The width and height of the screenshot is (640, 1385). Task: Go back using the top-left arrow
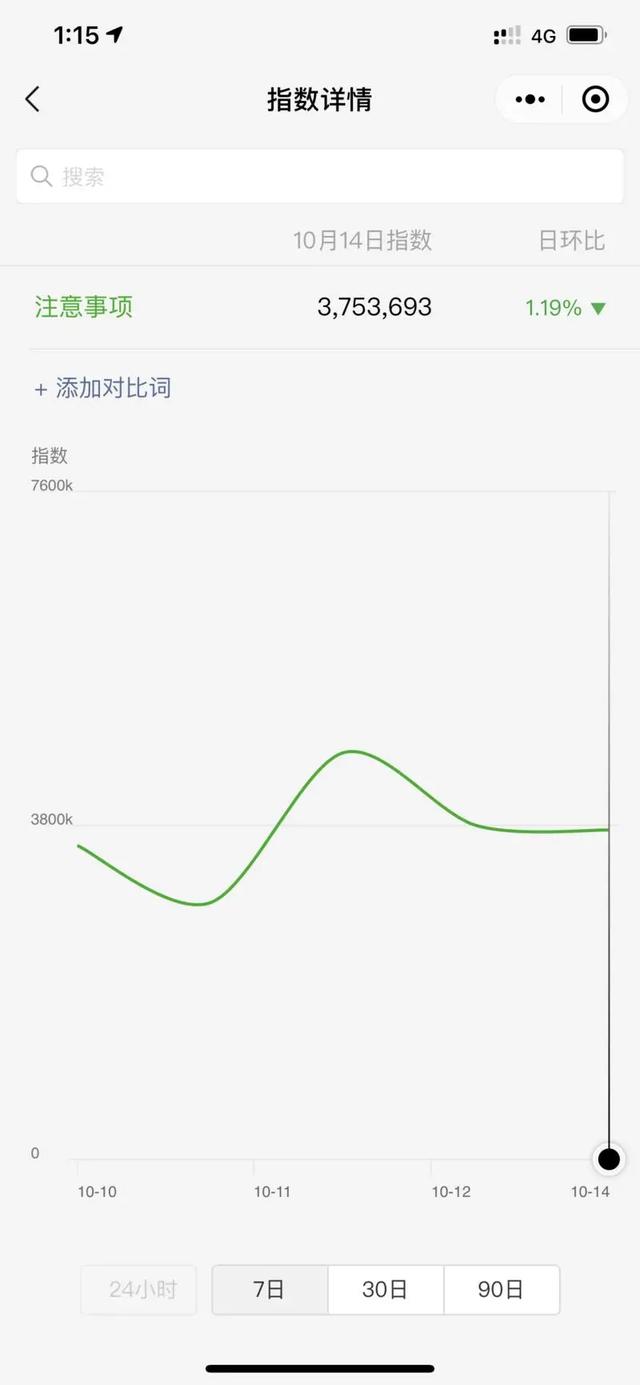point(33,99)
